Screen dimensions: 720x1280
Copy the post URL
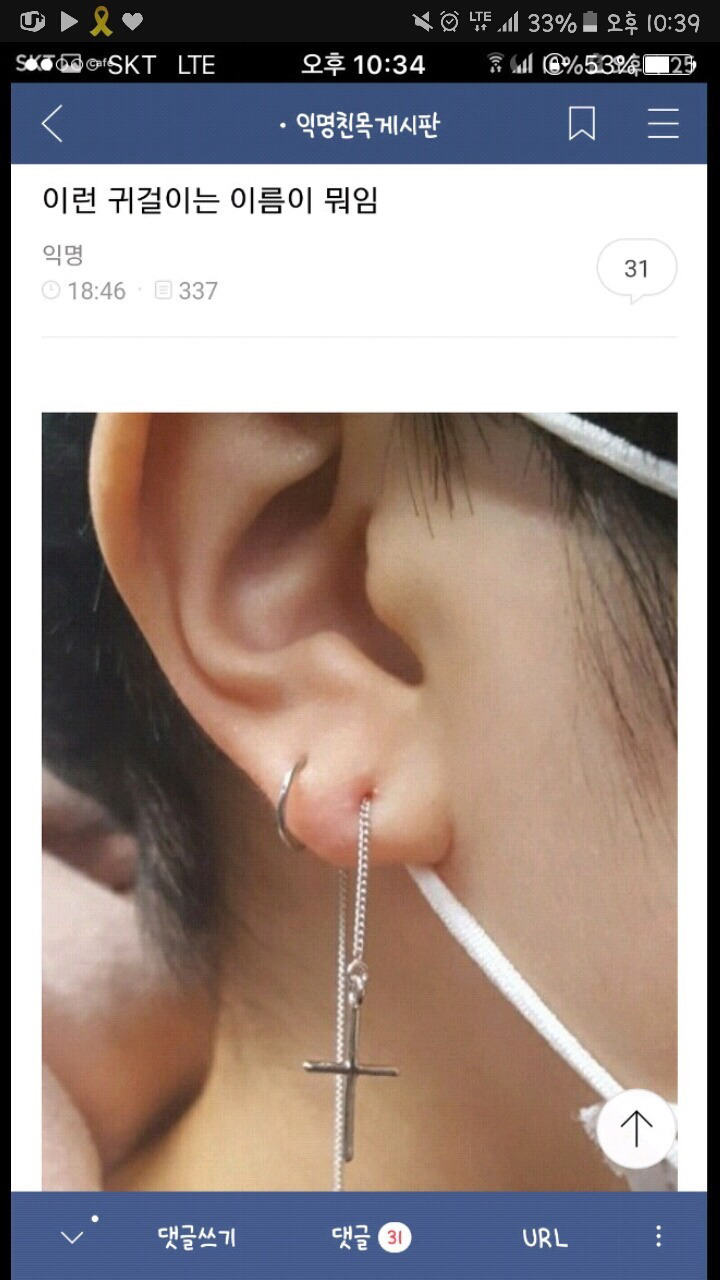click(x=544, y=1238)
